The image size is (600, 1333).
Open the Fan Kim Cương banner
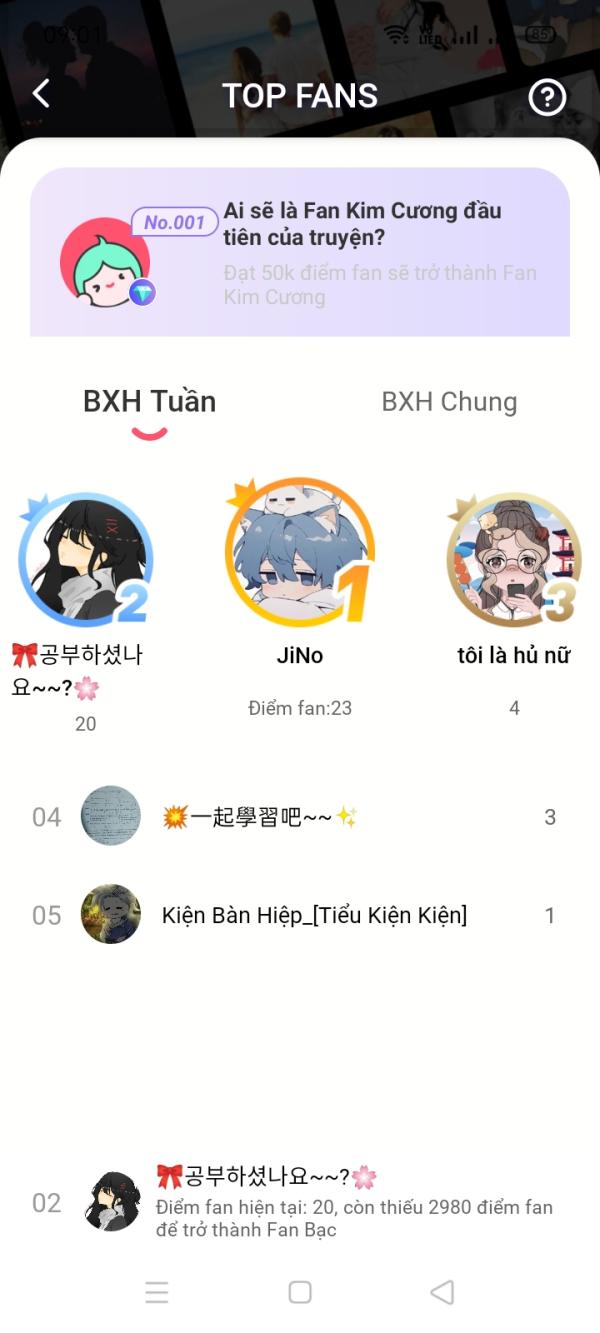coord(300,252)
